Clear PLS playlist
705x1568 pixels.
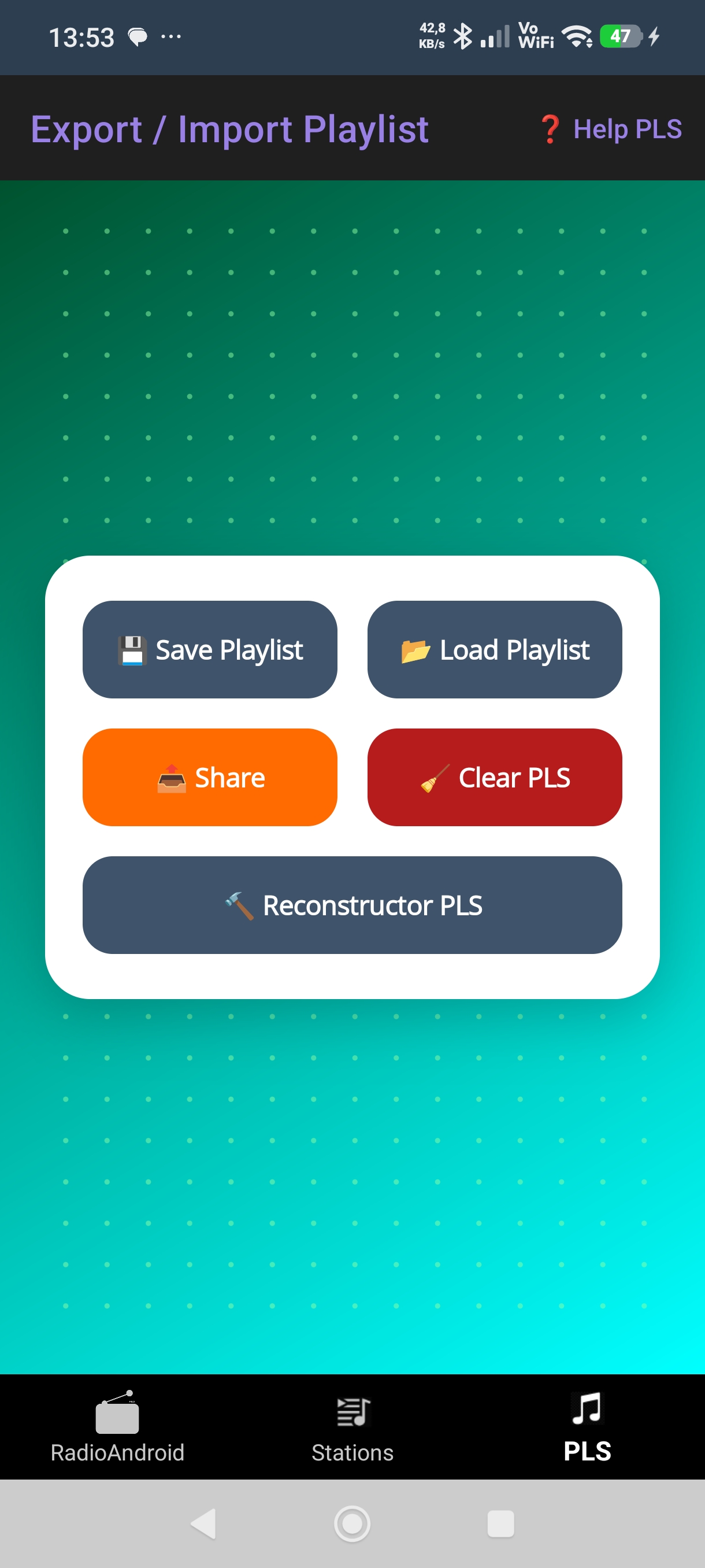click(x=495, y=777)
